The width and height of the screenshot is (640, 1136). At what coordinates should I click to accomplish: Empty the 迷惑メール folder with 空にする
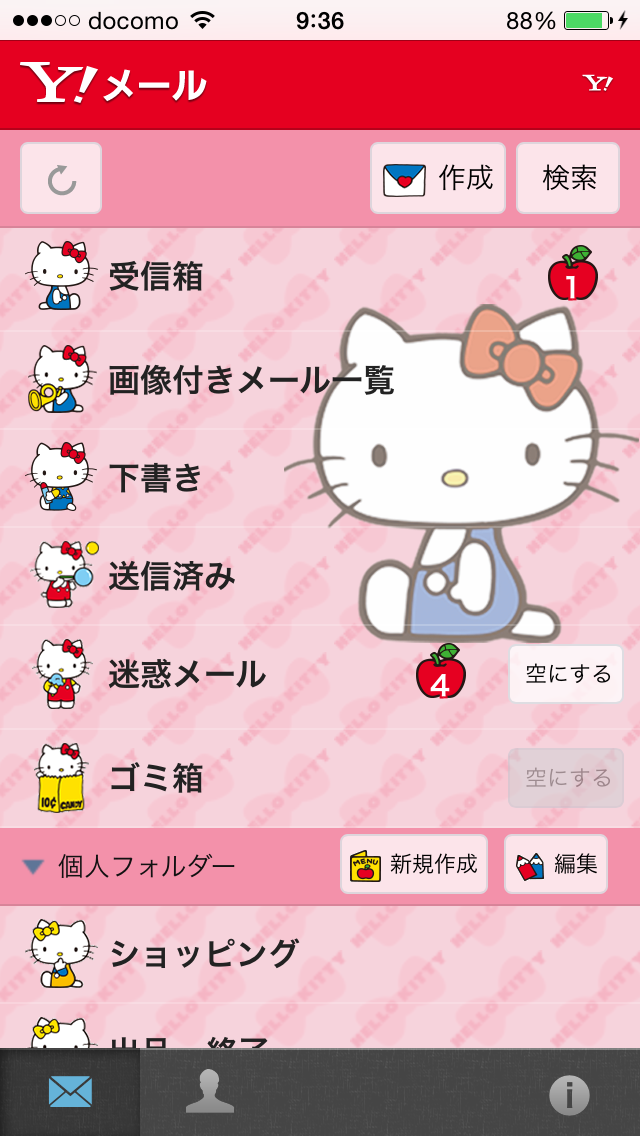click(566, 674)
